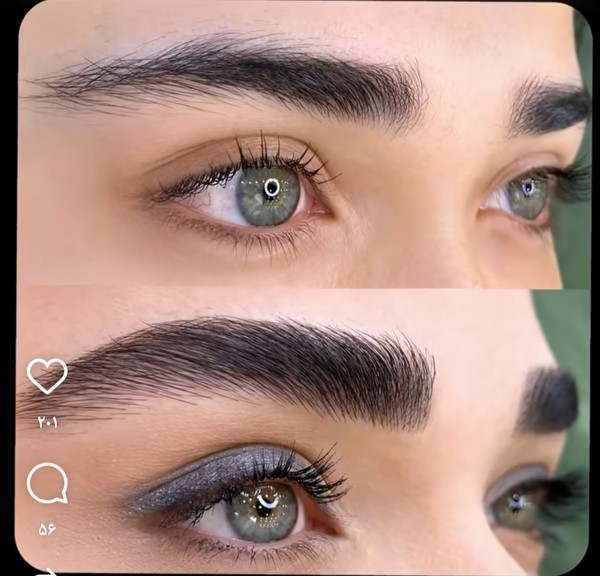Like this eyebrow reel with the heart
Screen dimensions: 600x576
tap(47, 376)
